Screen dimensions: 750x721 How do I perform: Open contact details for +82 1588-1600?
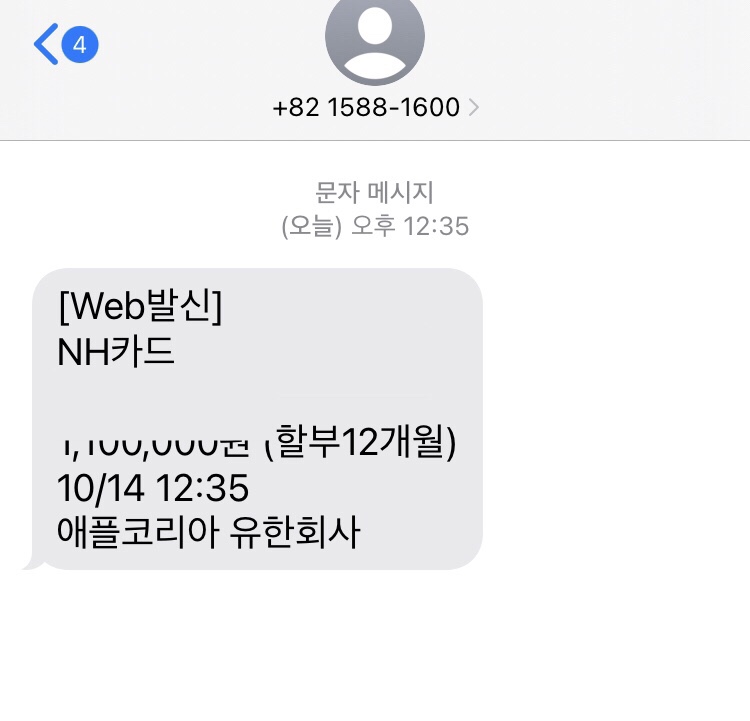(x=375, y=107)
